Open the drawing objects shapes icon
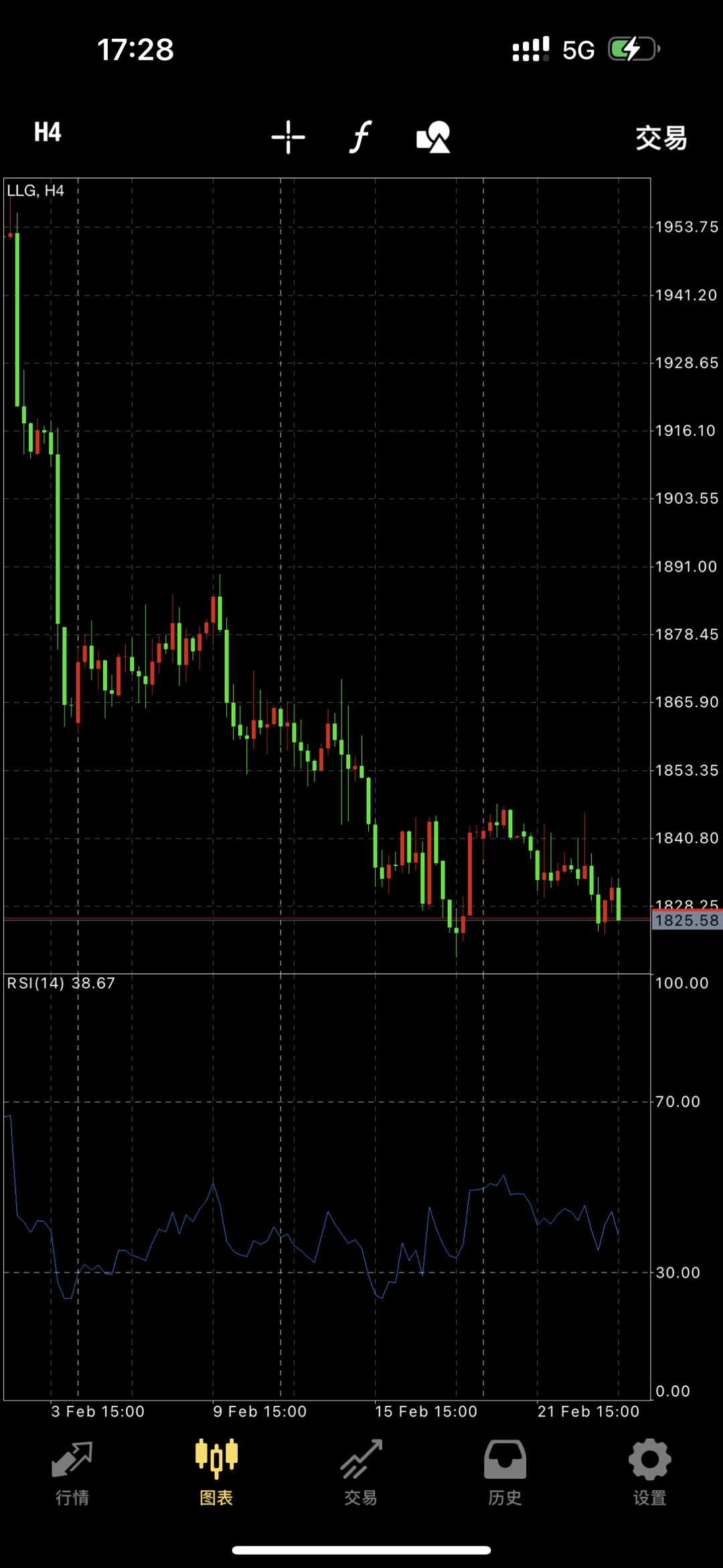The height and width of the screenshot is (1568, 723). point(433,137)
